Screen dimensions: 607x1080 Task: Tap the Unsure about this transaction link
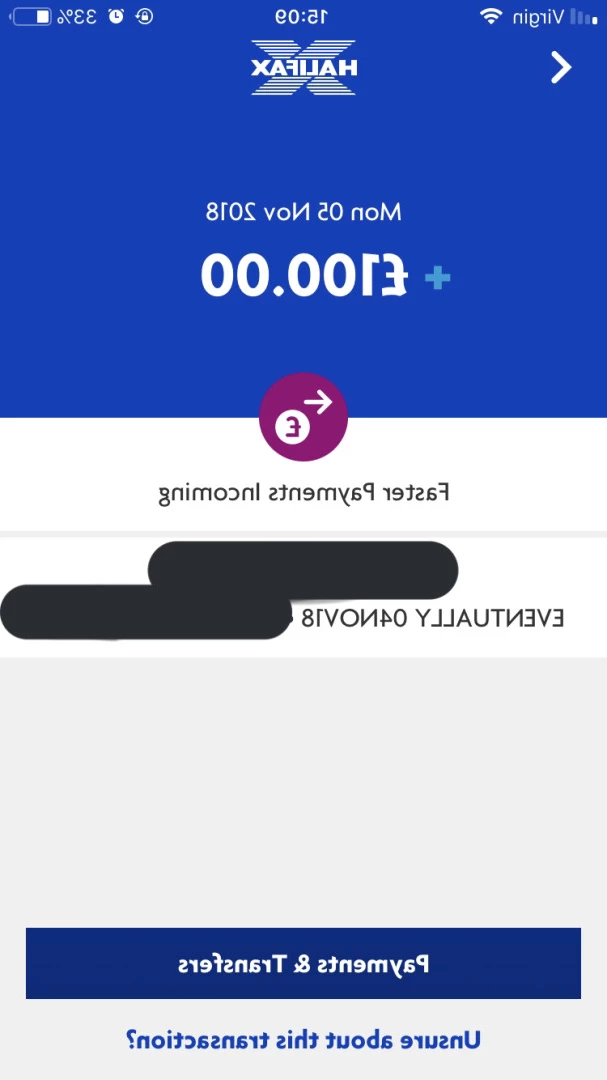(x=303, y=1039)
